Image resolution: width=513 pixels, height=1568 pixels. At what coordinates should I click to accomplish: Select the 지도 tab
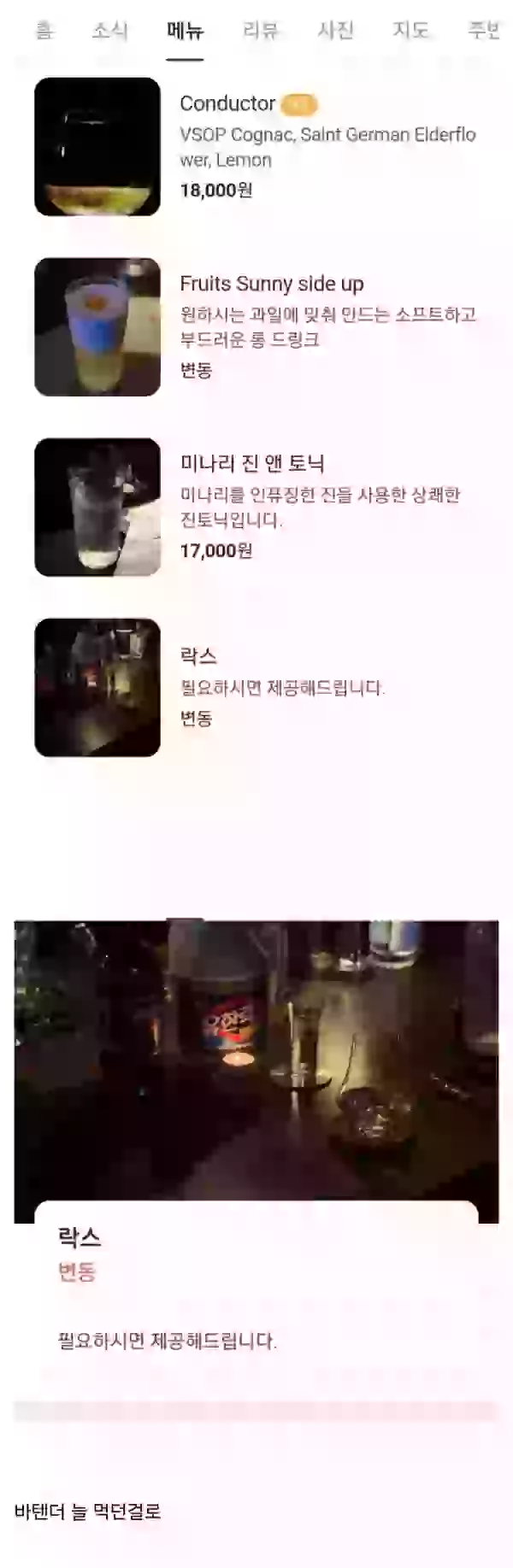[410, 31]
